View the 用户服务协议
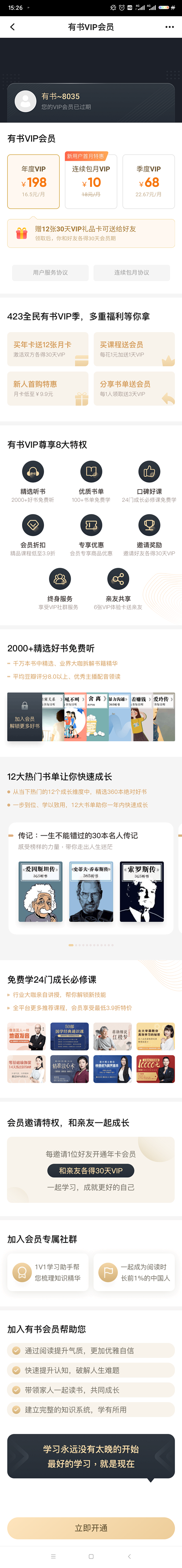The width and height of the screenshot is (182, 1568). [x=50, y=273]
